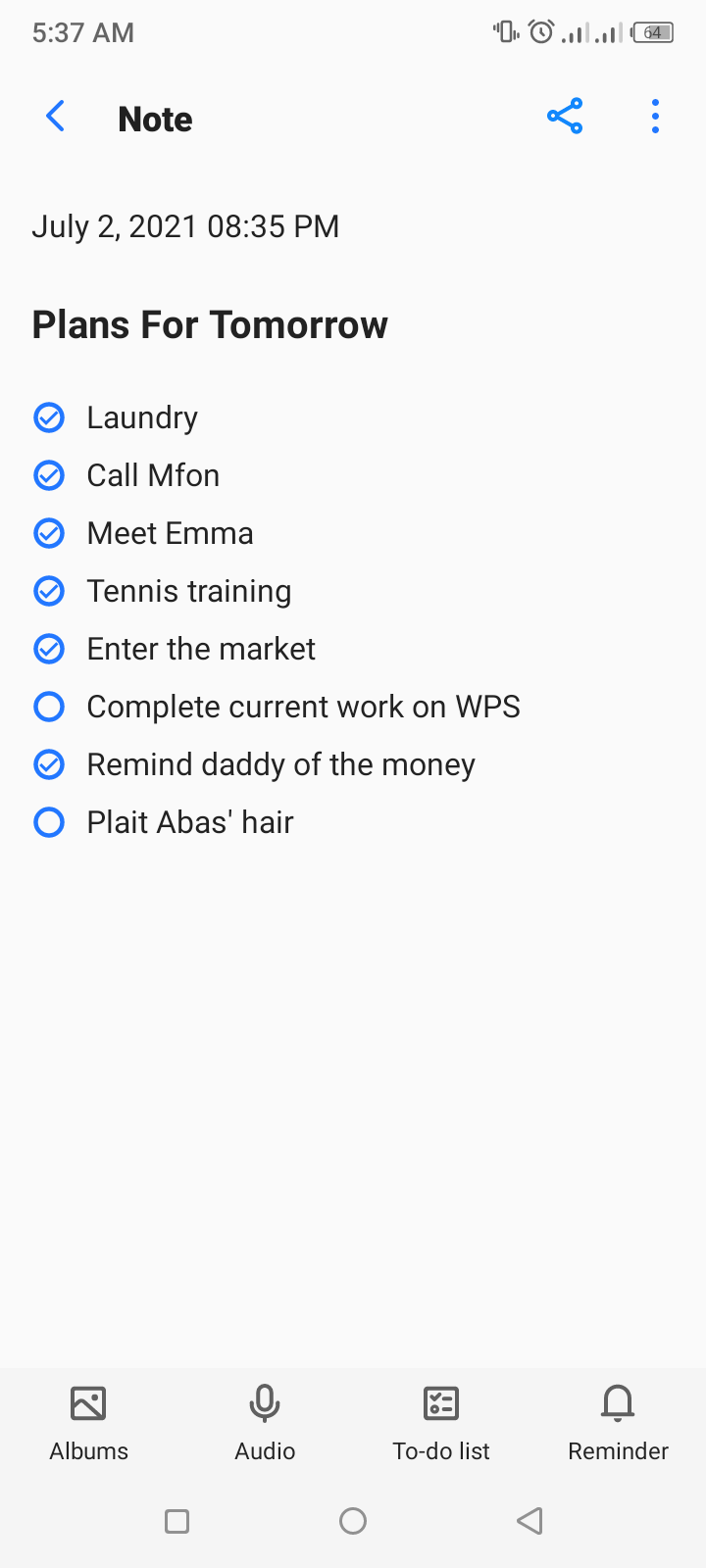The width and height of the screenshot is (706, 1568).
Task: Open the three-dot overflow menu
Action: click(x=655, y=117)
